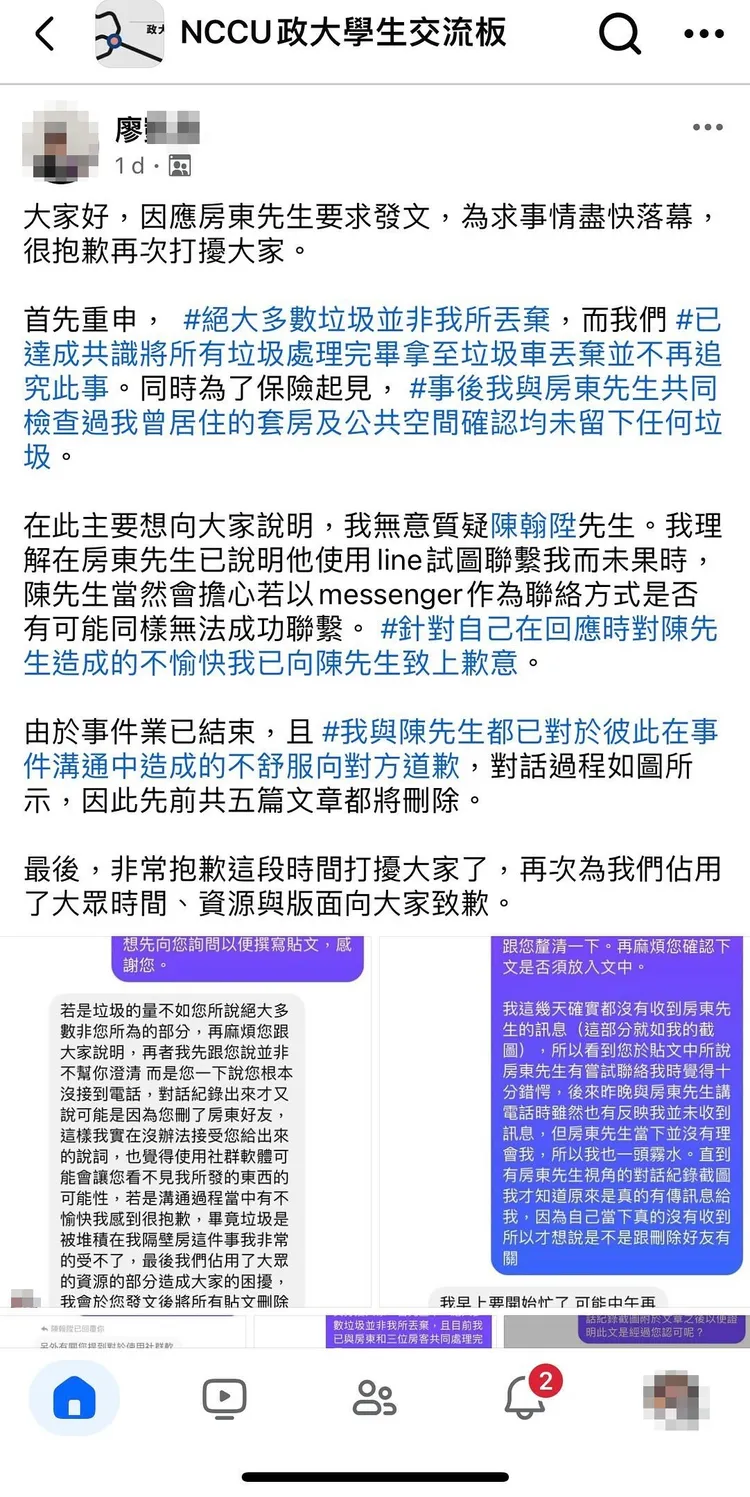Switch to the Friends tab

coord(374,1398)
